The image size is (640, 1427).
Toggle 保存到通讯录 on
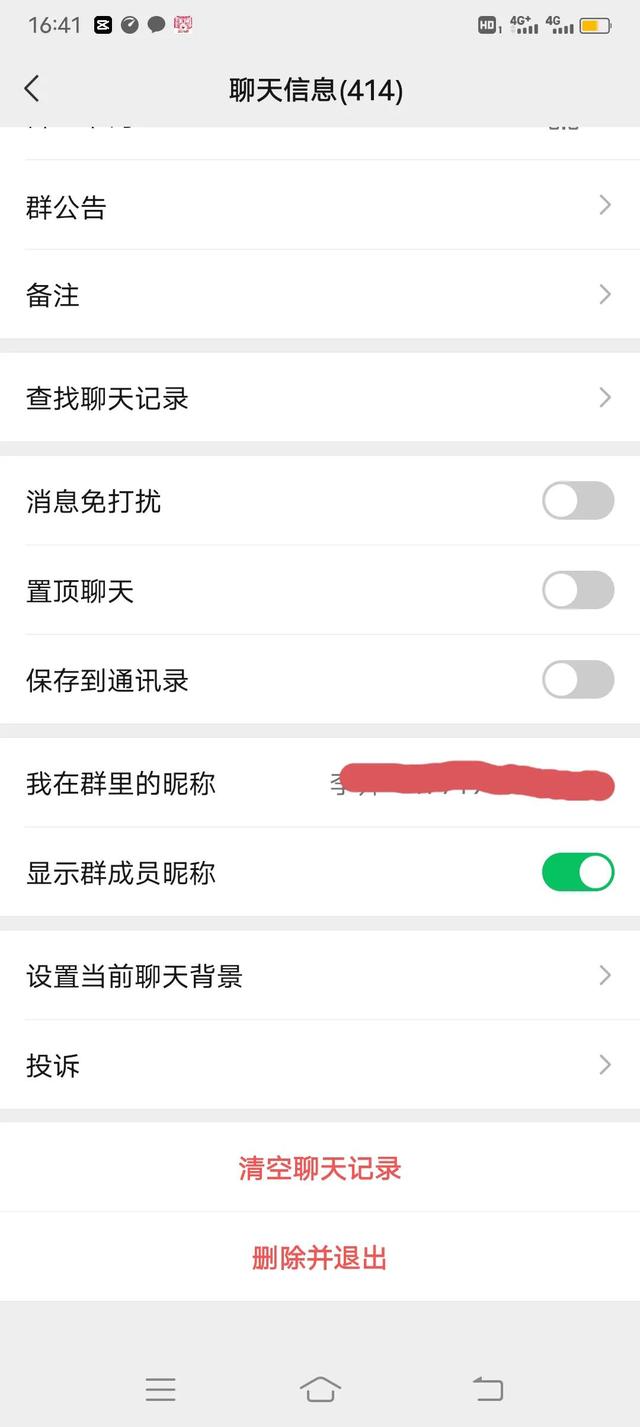577,680
